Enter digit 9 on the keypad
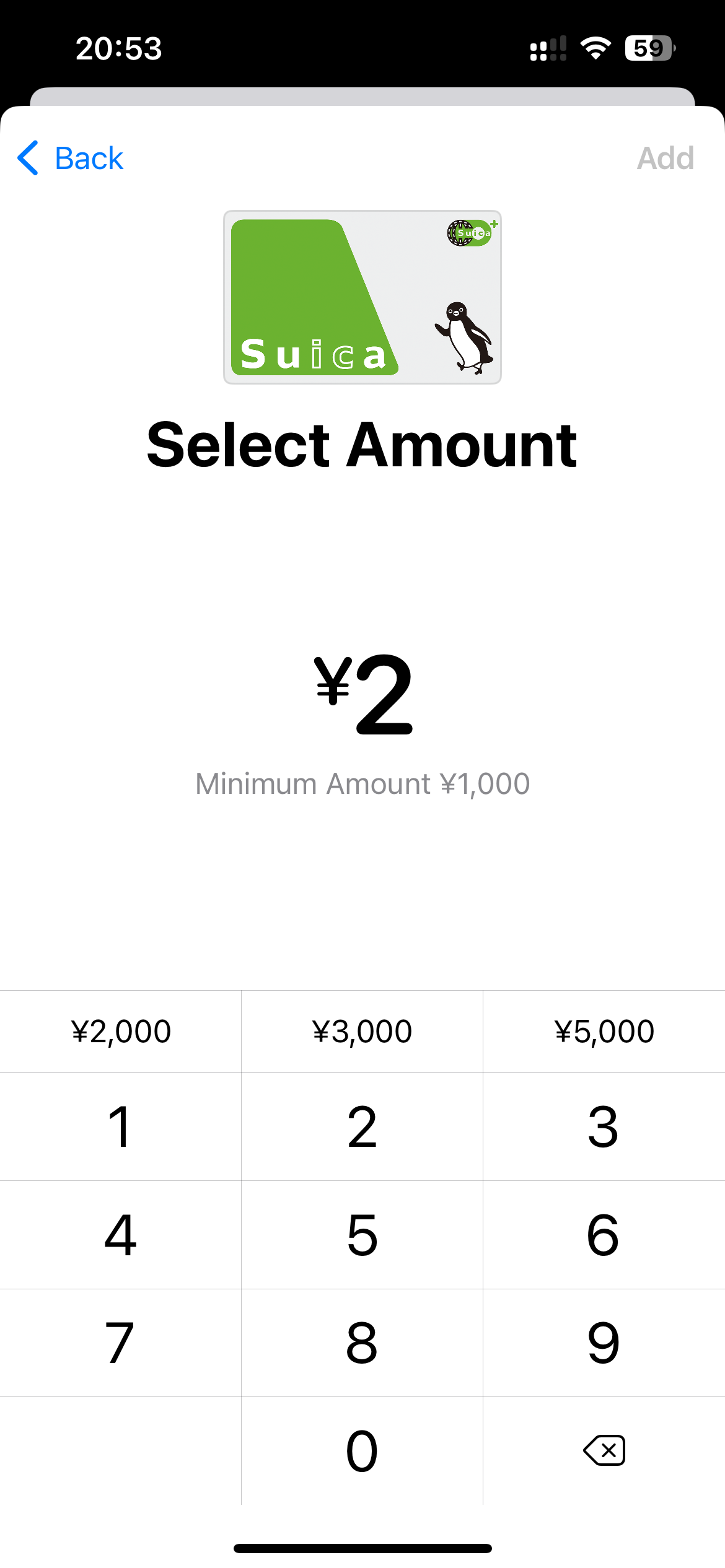The width and height of the screenshot is (725, 1568). tap(604, 1343)
